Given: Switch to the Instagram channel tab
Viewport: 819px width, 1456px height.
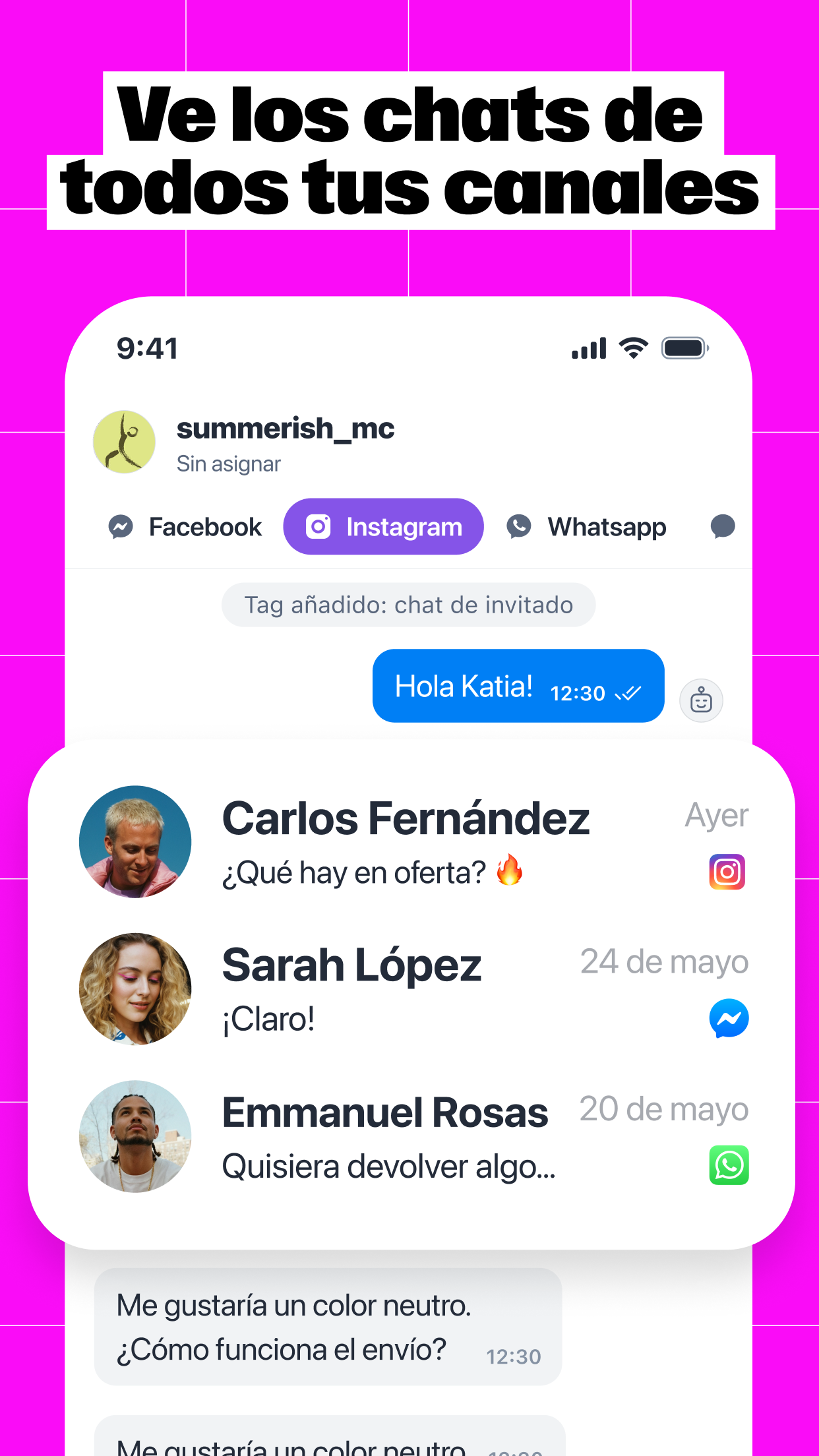Looking at the screenshot, I should pos(383,526).
